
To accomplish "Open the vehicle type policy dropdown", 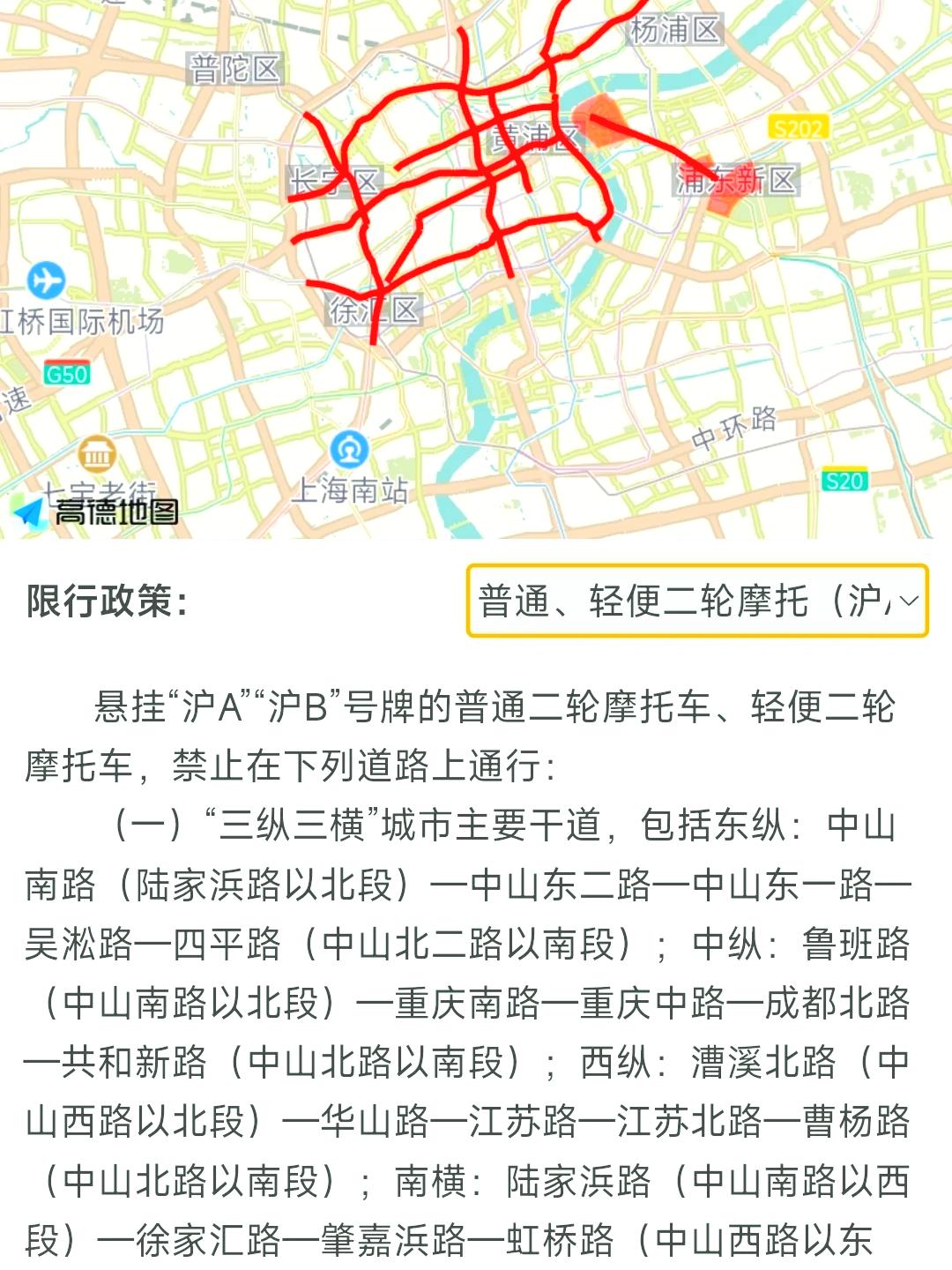I will click(x=697, y=601).
